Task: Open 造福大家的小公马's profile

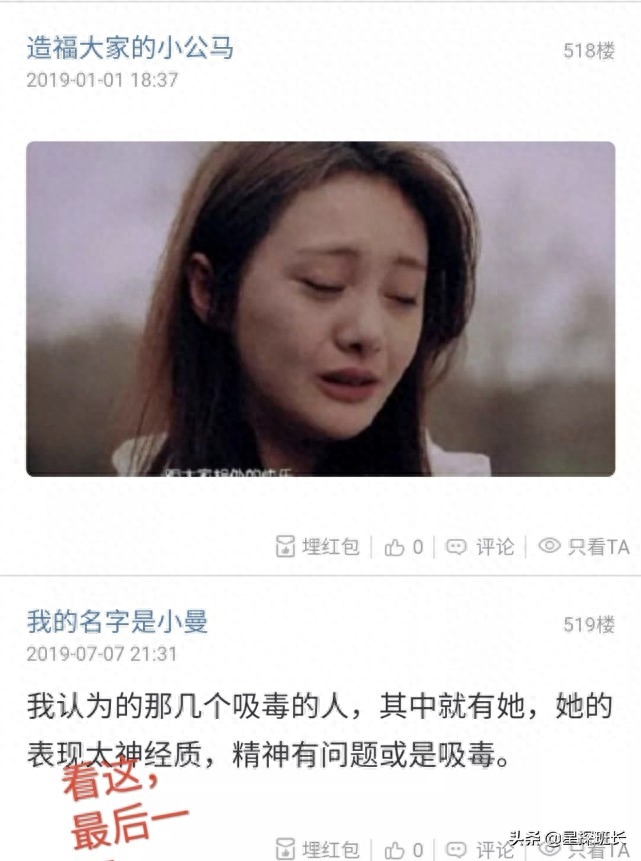Action: 130,47
